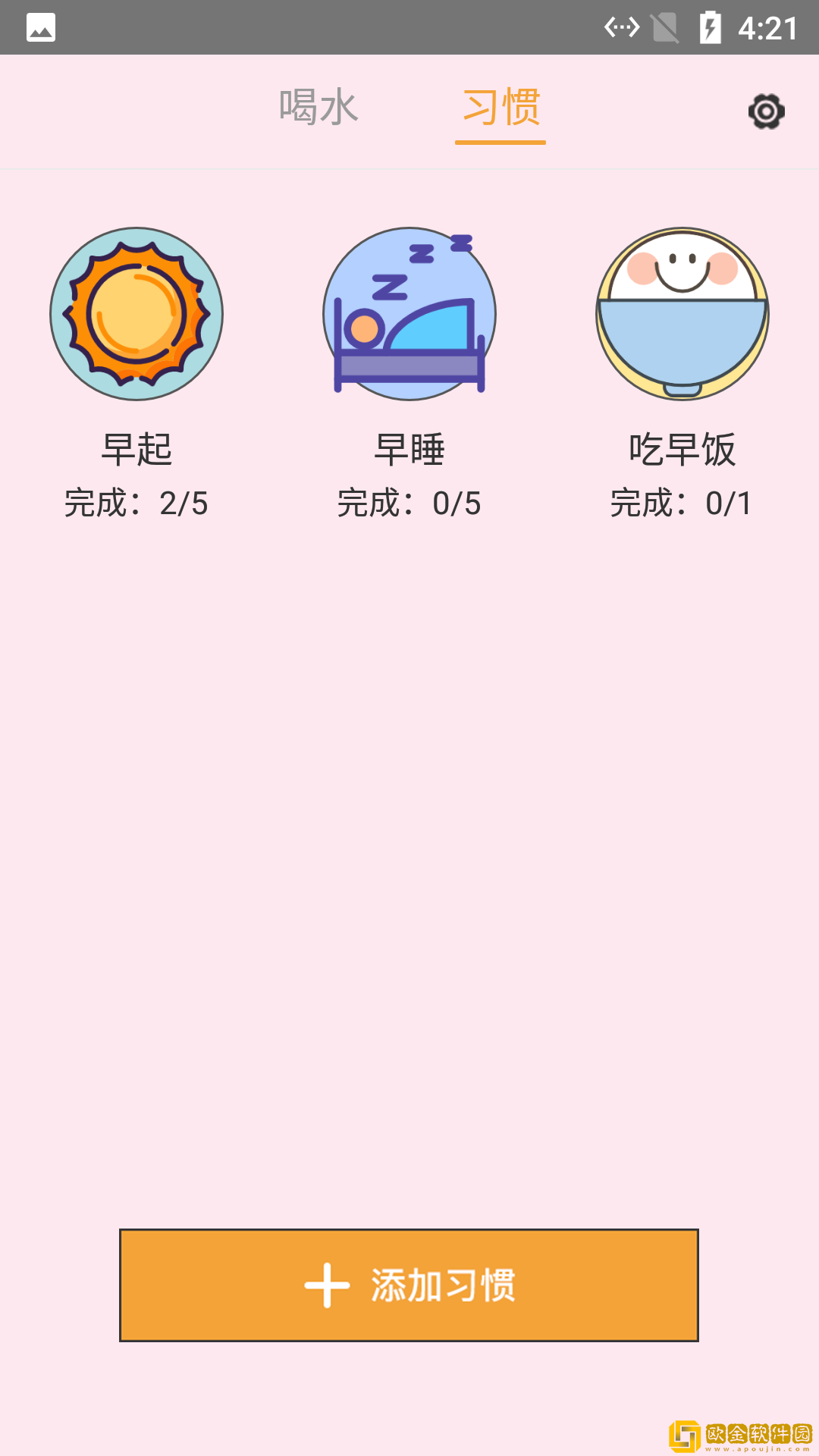Click the 早睡 habit name
The width and height of the screenshot is (819, 1456).
[x=409, y=449]
